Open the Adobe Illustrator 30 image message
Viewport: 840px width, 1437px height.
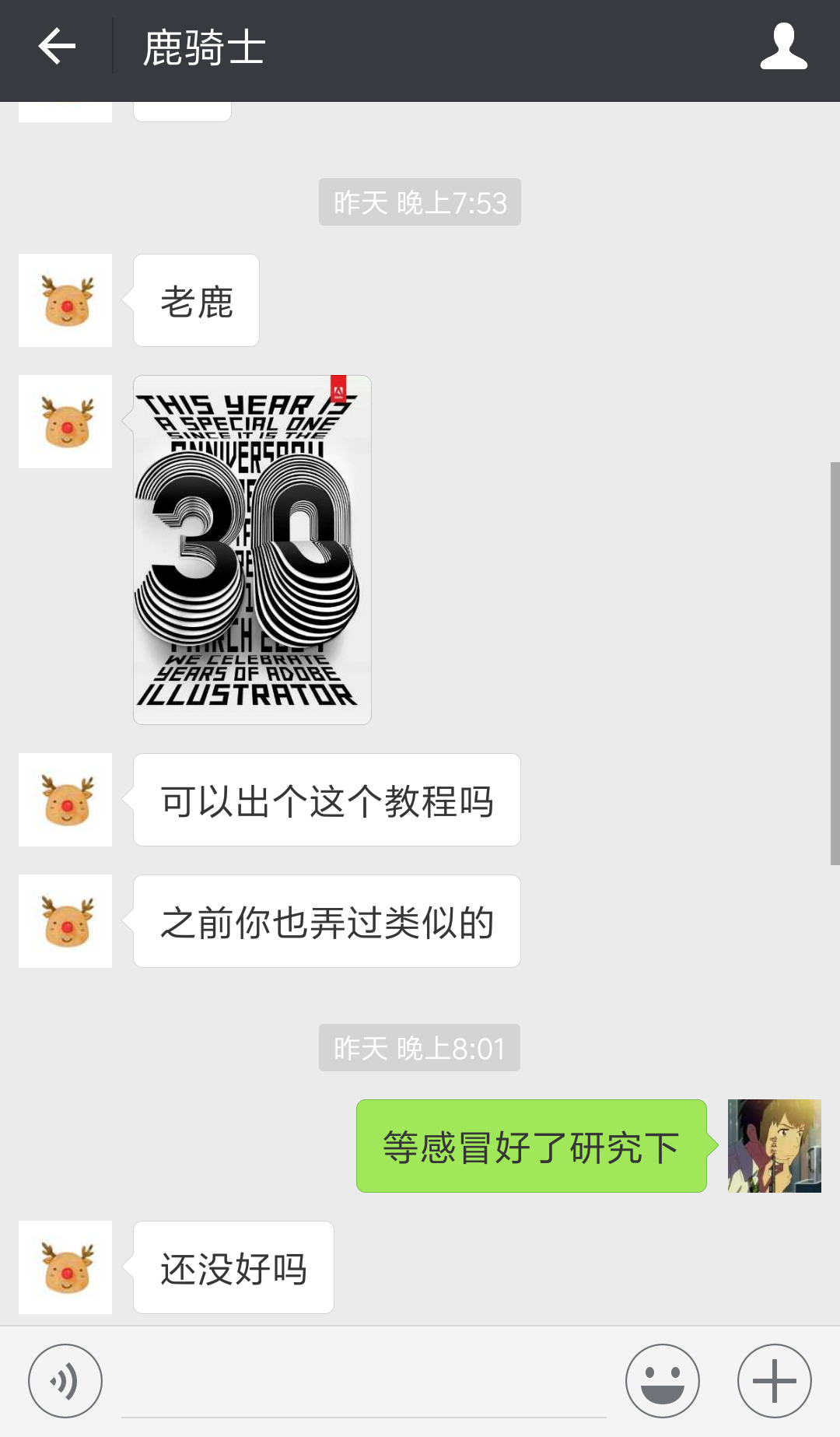(252, 550)
